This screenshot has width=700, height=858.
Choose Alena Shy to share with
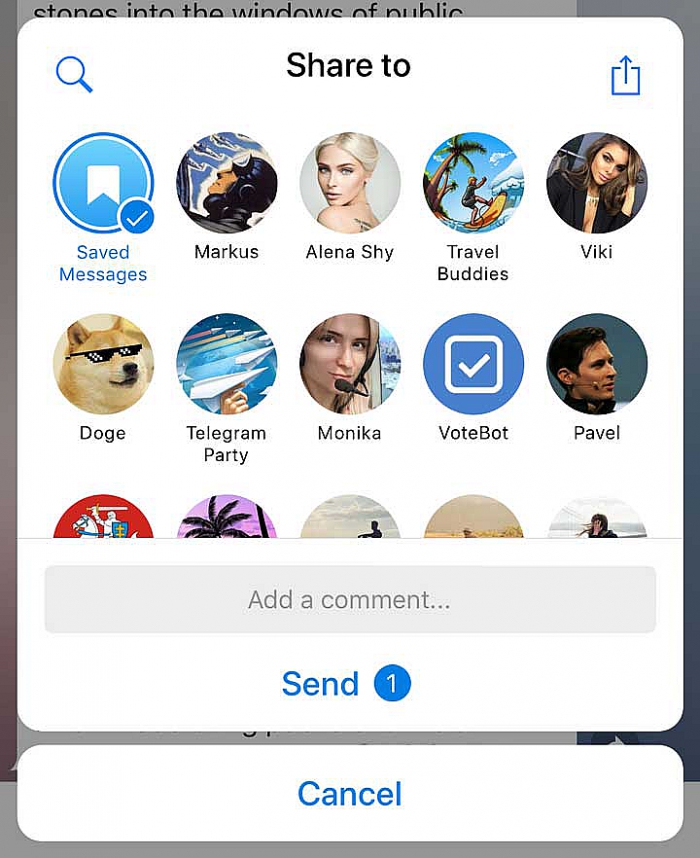[x=350, y=183]
